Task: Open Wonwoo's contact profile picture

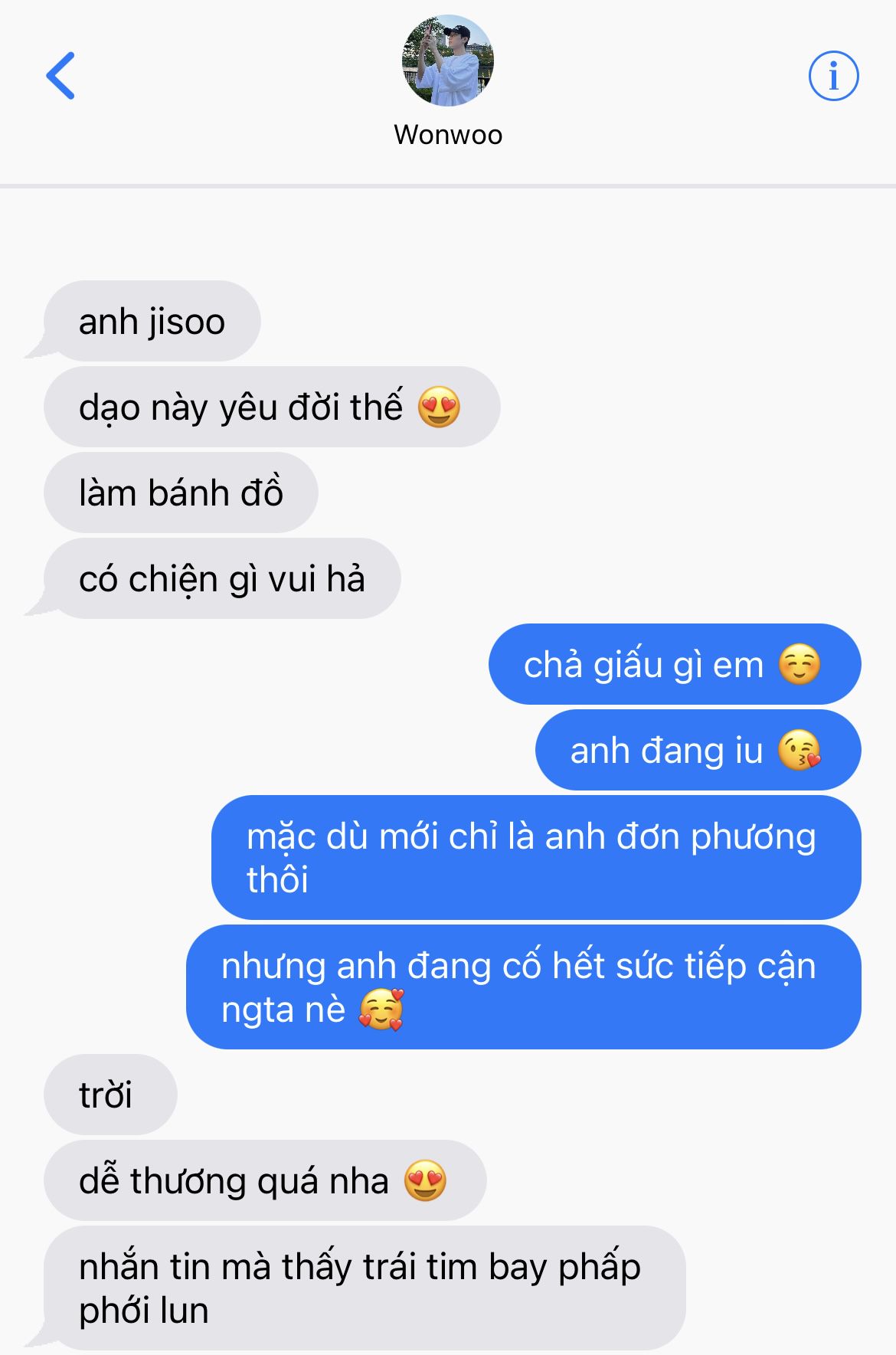Action: 448,61
